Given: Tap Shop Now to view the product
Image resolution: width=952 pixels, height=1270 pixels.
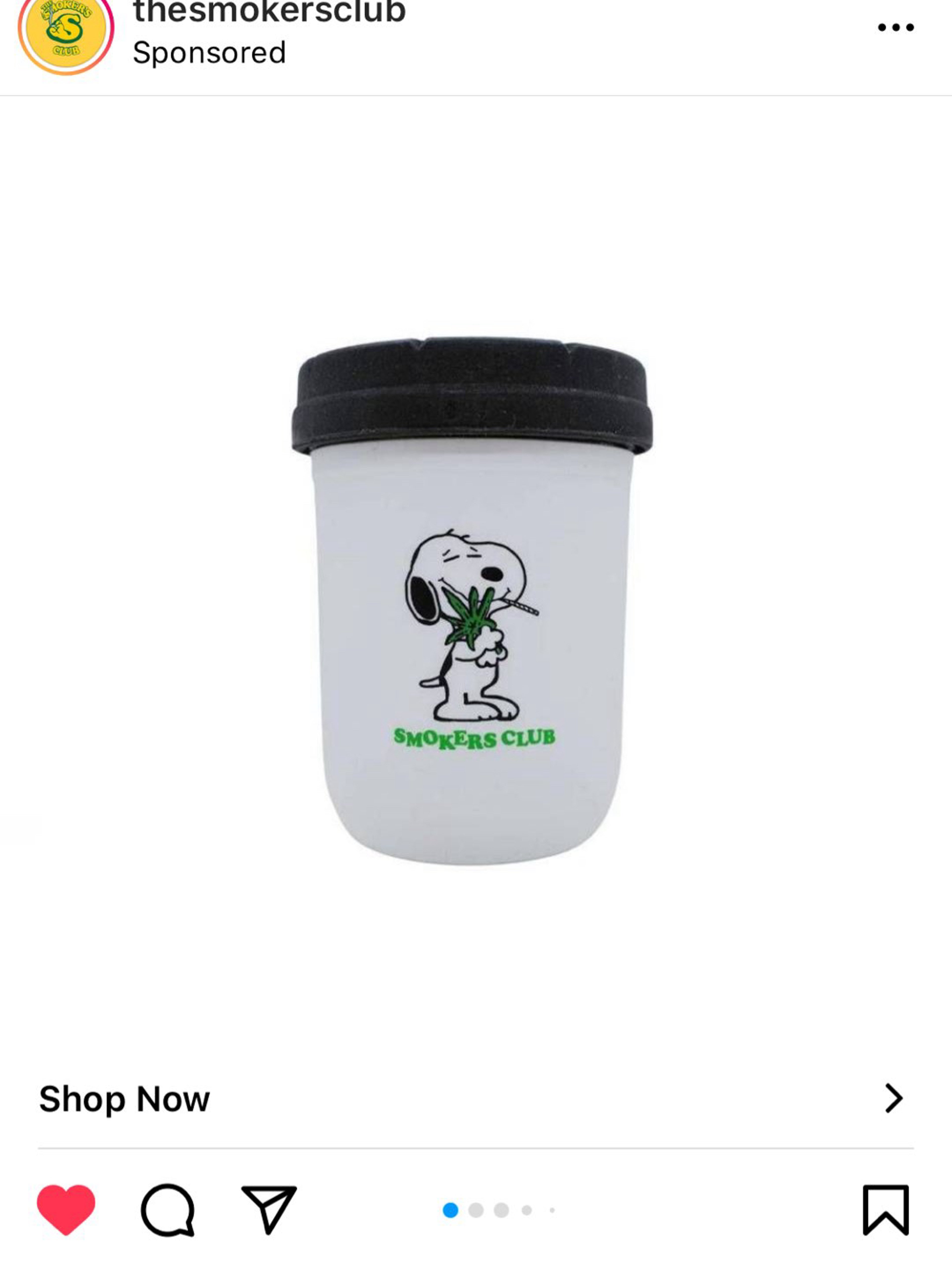Looking at the screenshot, I should [125, 1099].
